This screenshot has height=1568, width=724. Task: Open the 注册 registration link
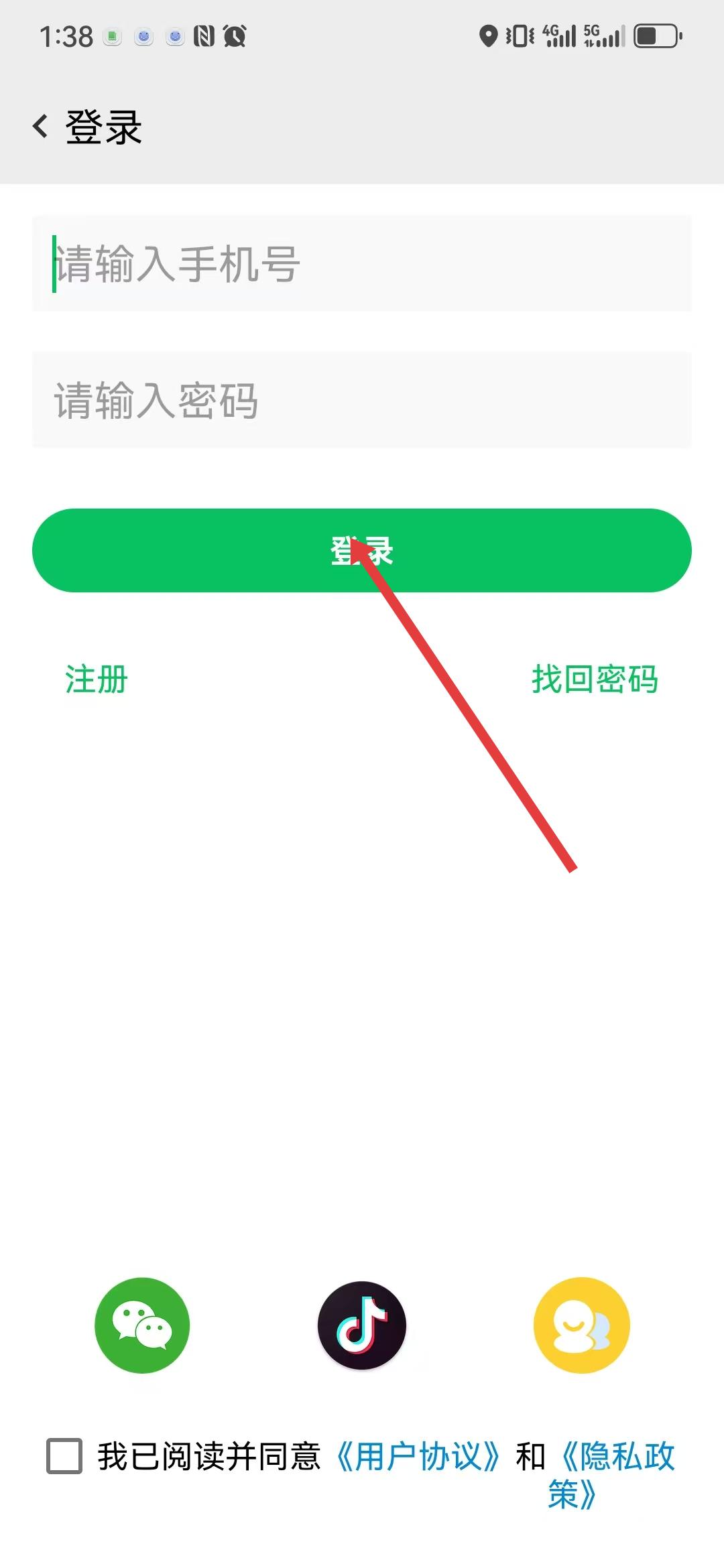coord(97,679)
